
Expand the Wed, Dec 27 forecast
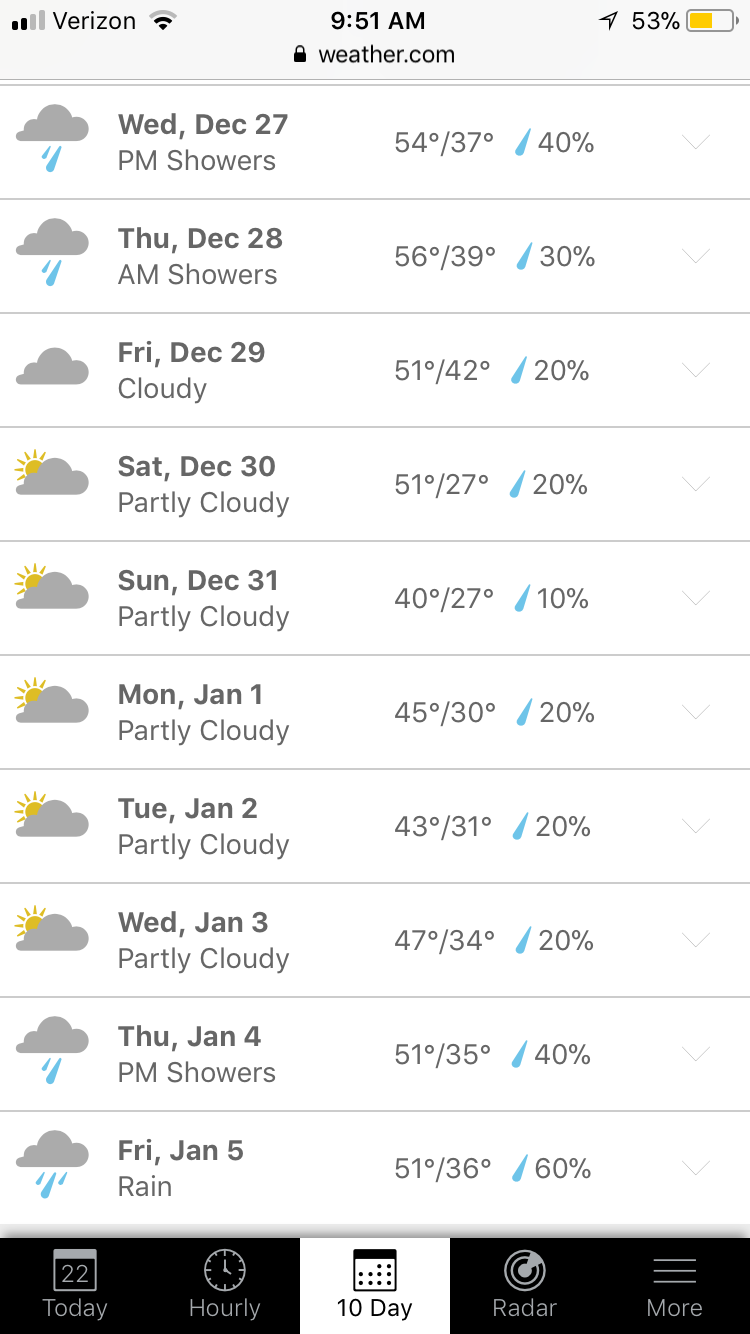375,143
